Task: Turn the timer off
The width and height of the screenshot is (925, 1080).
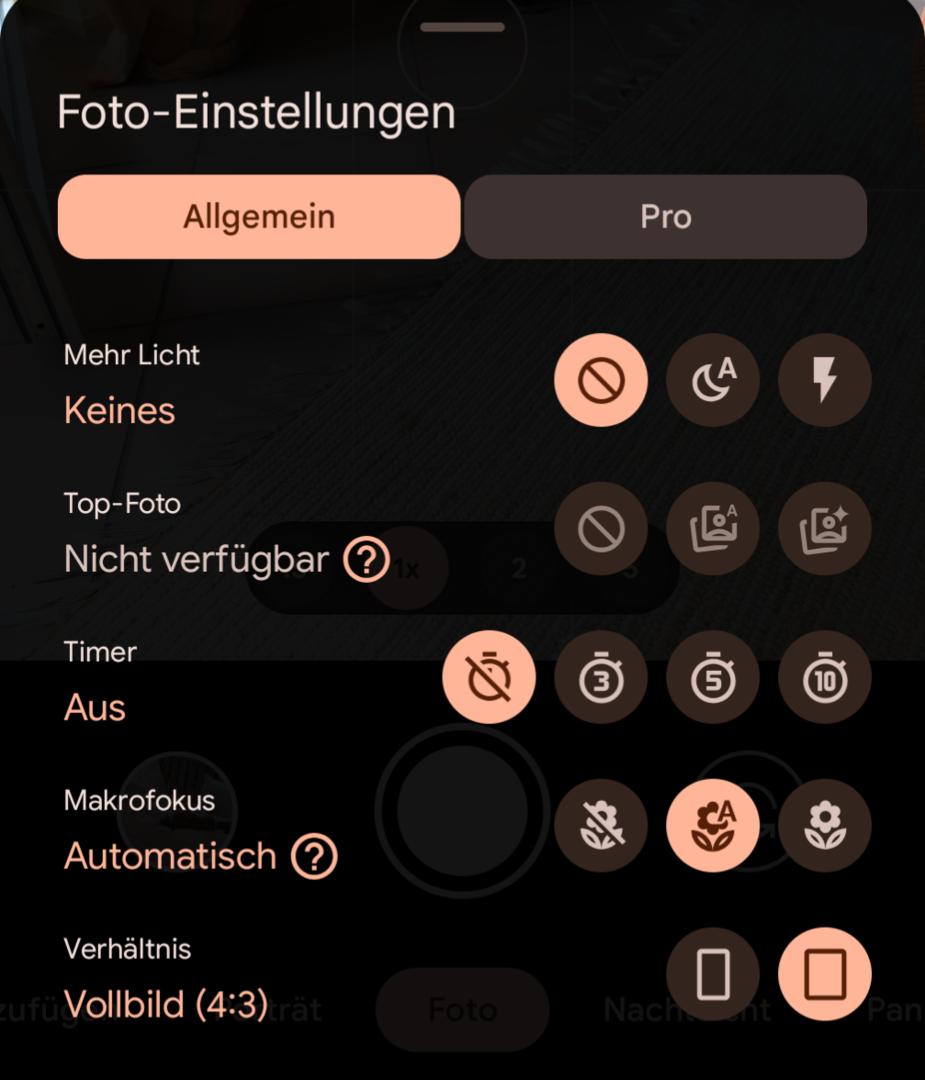Action: (489, 678)
